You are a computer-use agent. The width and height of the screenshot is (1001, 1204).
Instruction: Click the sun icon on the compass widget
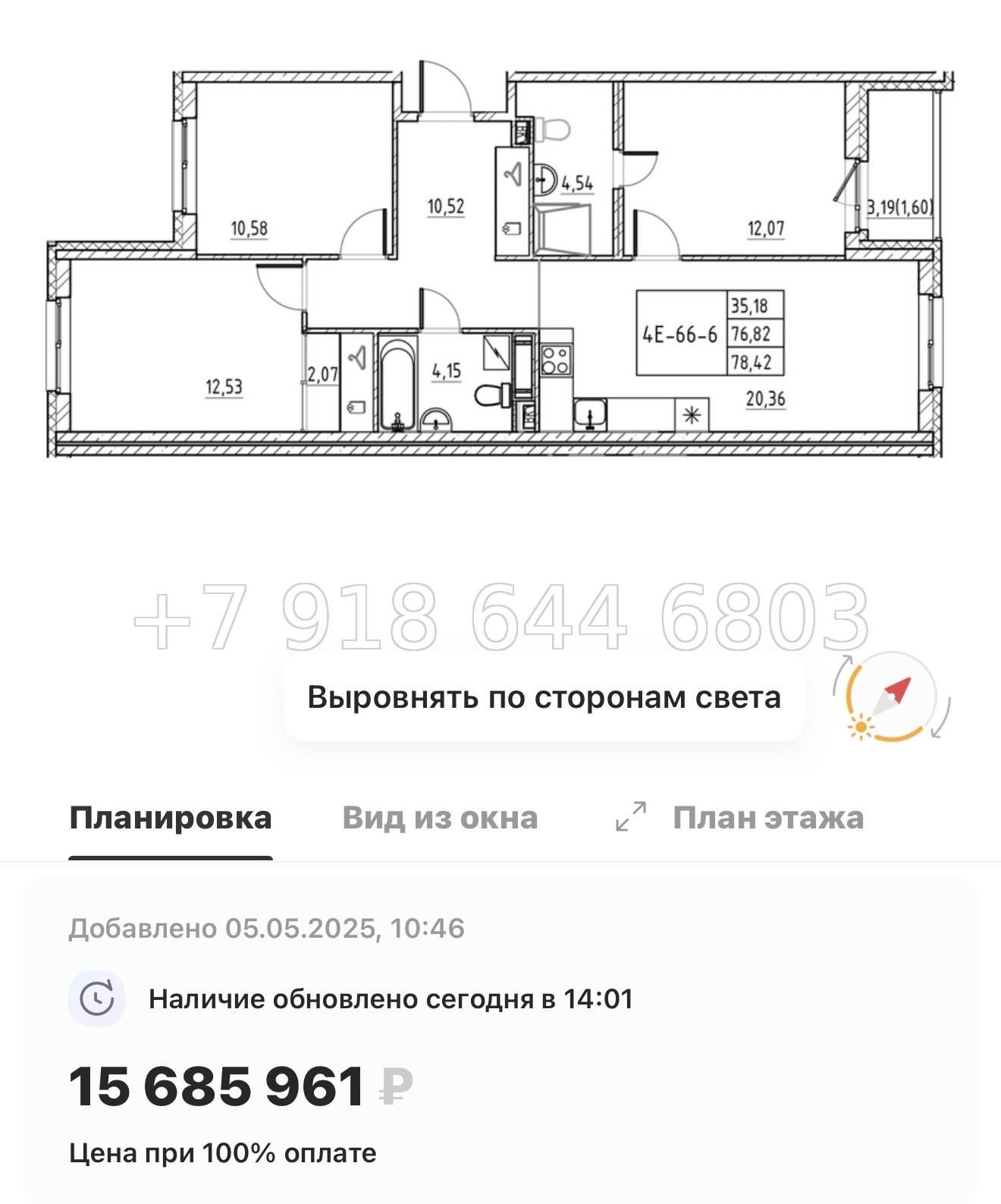[x=861, y=726]
